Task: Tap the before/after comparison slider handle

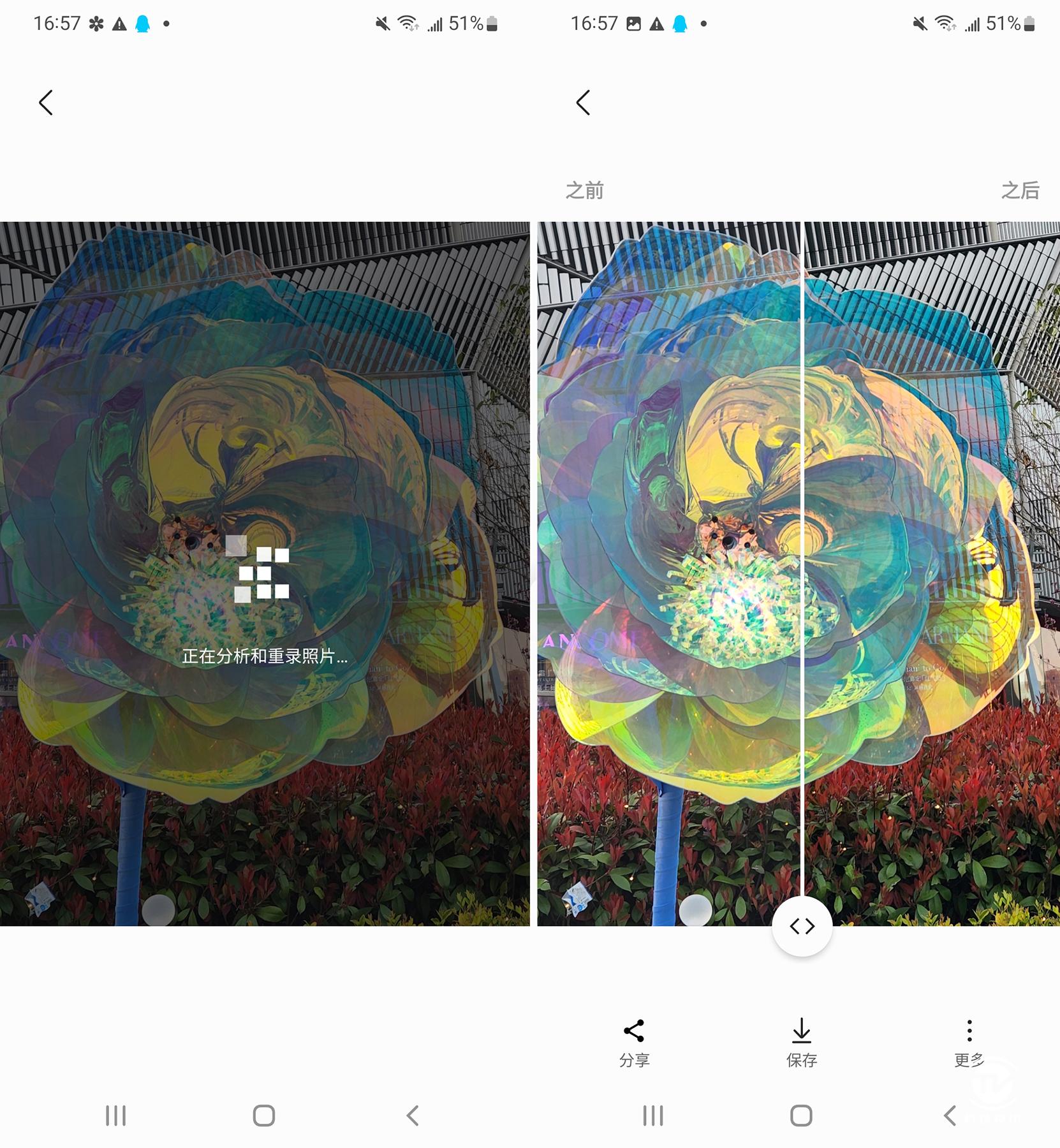Action: coord(802,925)
